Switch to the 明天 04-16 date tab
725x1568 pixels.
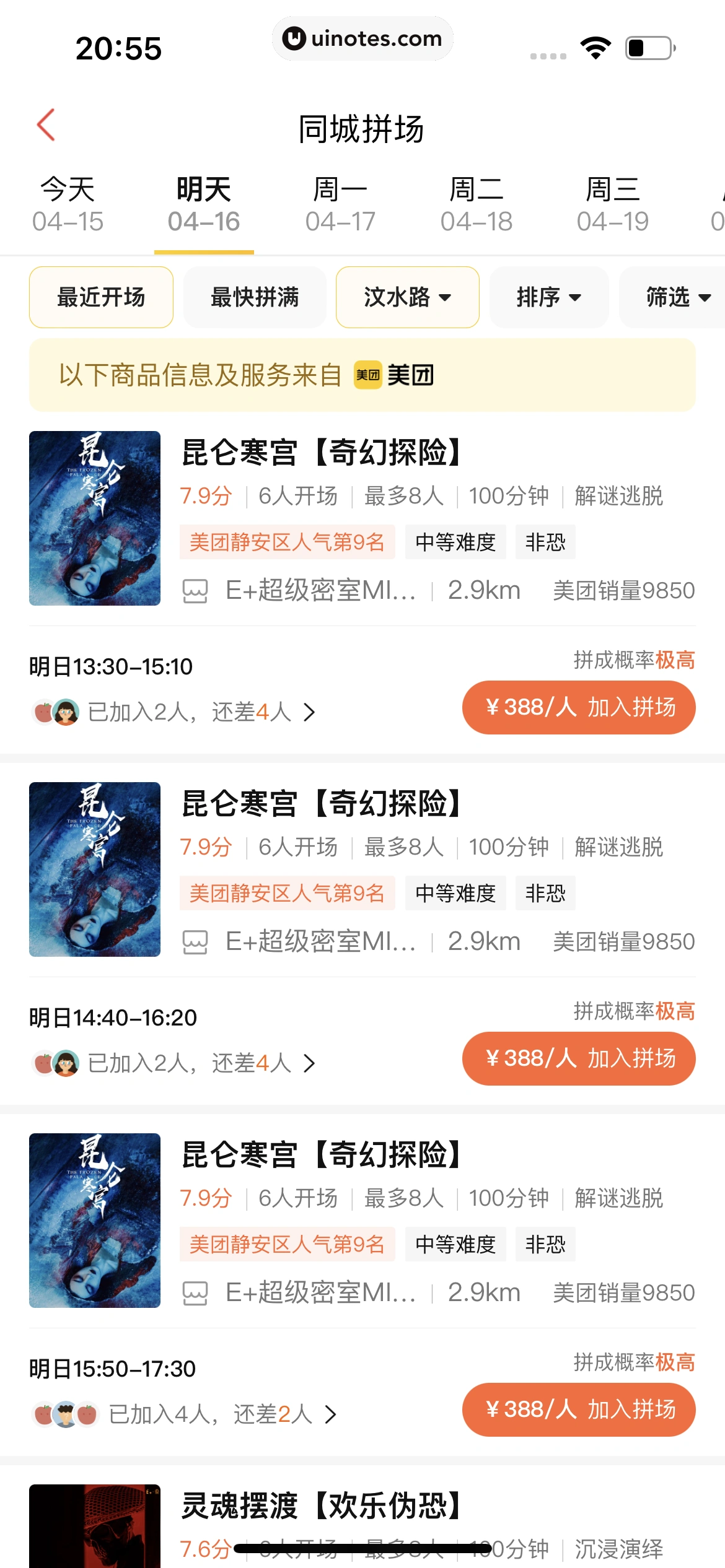coord(204,205)
